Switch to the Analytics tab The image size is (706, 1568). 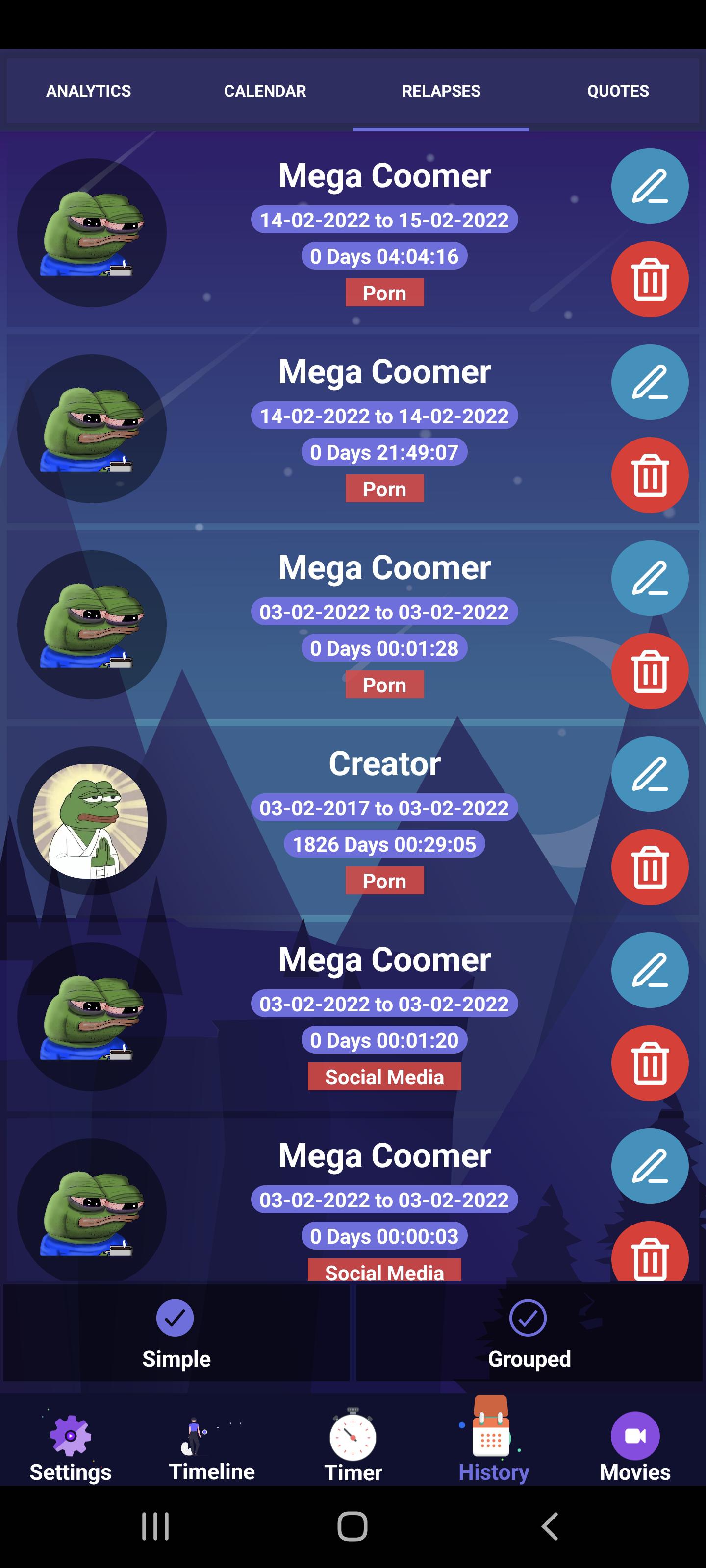click(88, 91)
